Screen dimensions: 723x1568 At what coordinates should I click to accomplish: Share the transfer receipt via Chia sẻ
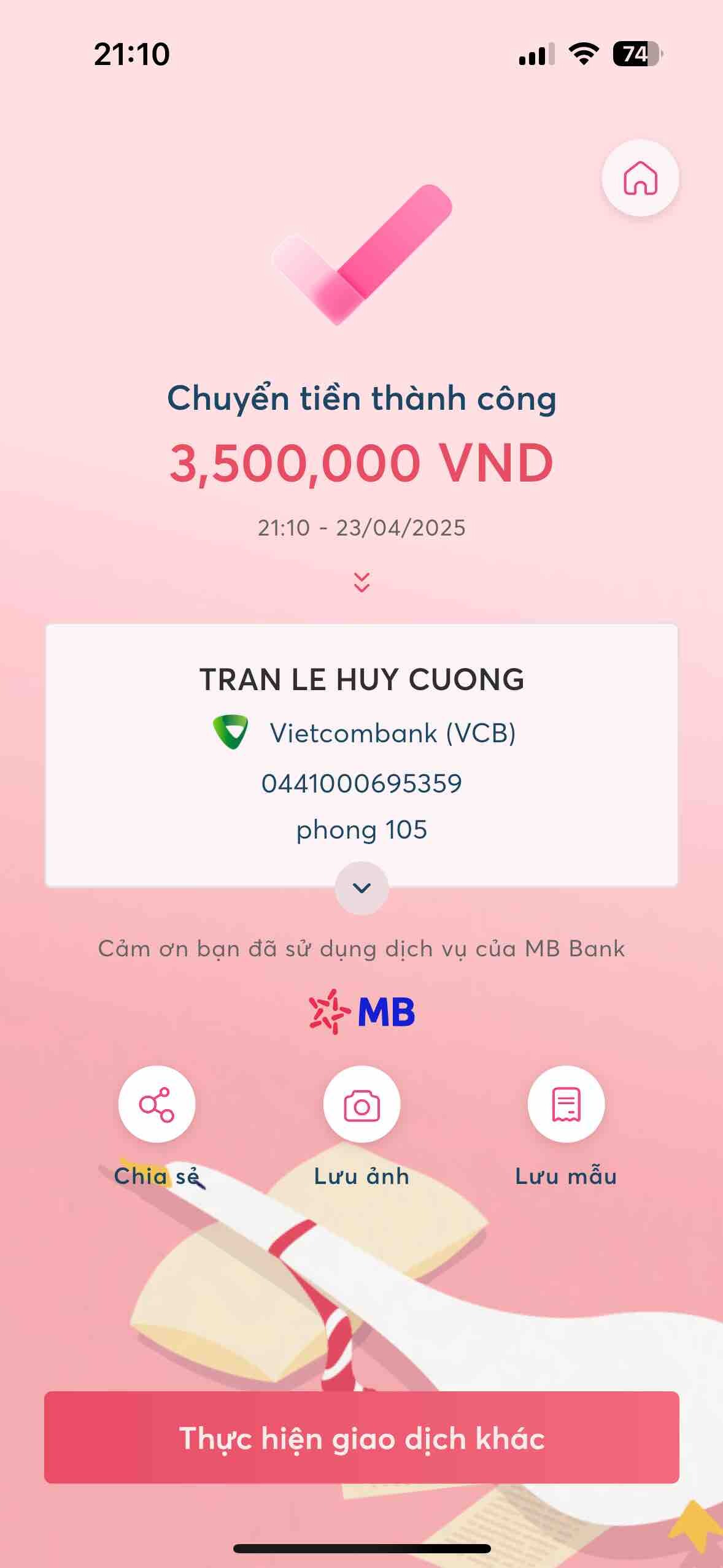157,1104
